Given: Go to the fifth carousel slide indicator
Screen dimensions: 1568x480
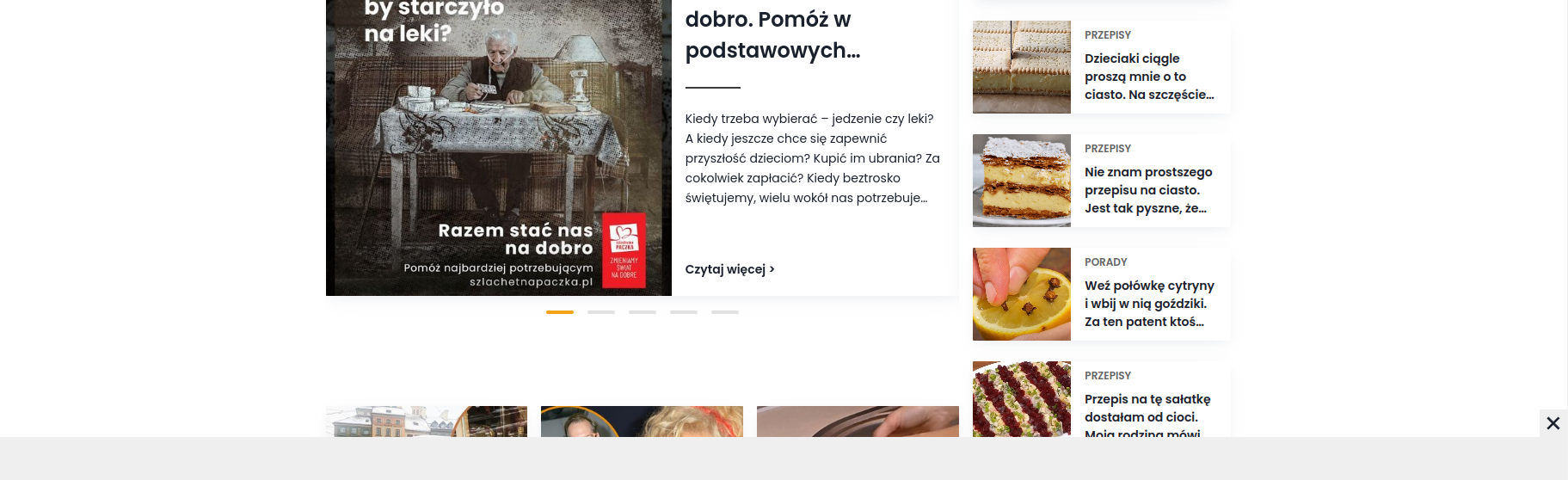Looking at the screenshot, I should coord(724,312).
